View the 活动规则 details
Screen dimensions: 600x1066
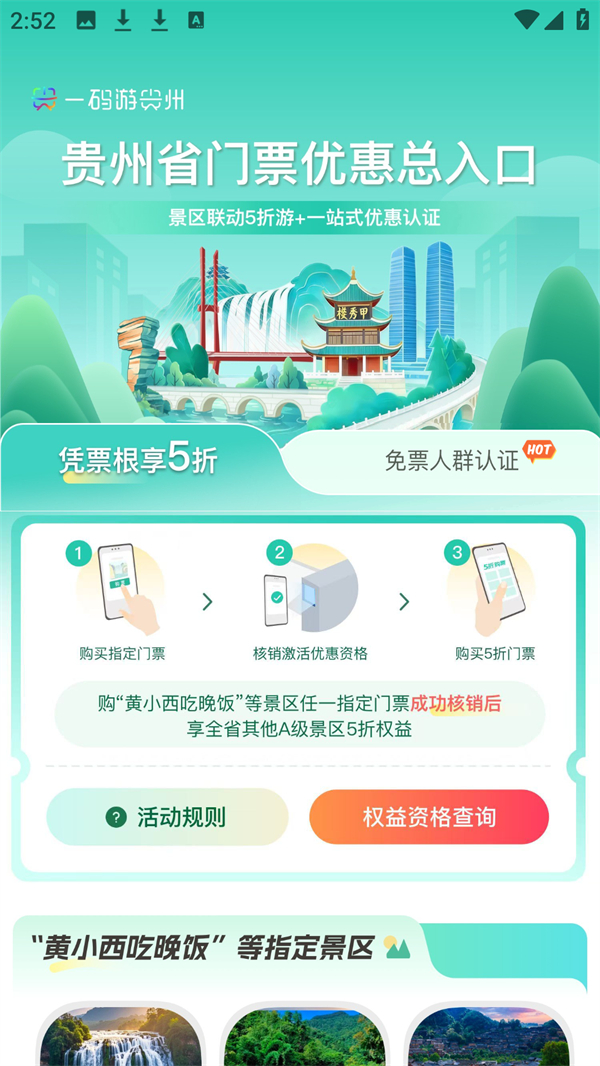pos(167,817)
